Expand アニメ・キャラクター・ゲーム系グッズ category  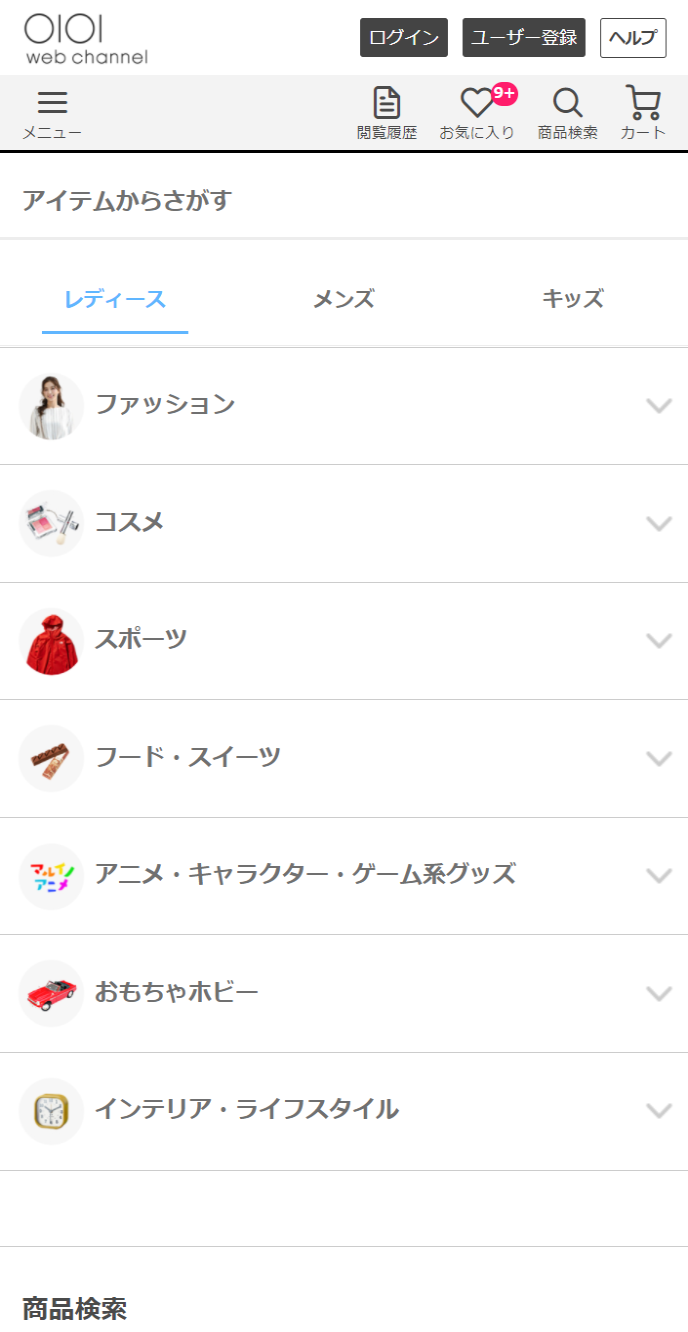tap(344, 875)
